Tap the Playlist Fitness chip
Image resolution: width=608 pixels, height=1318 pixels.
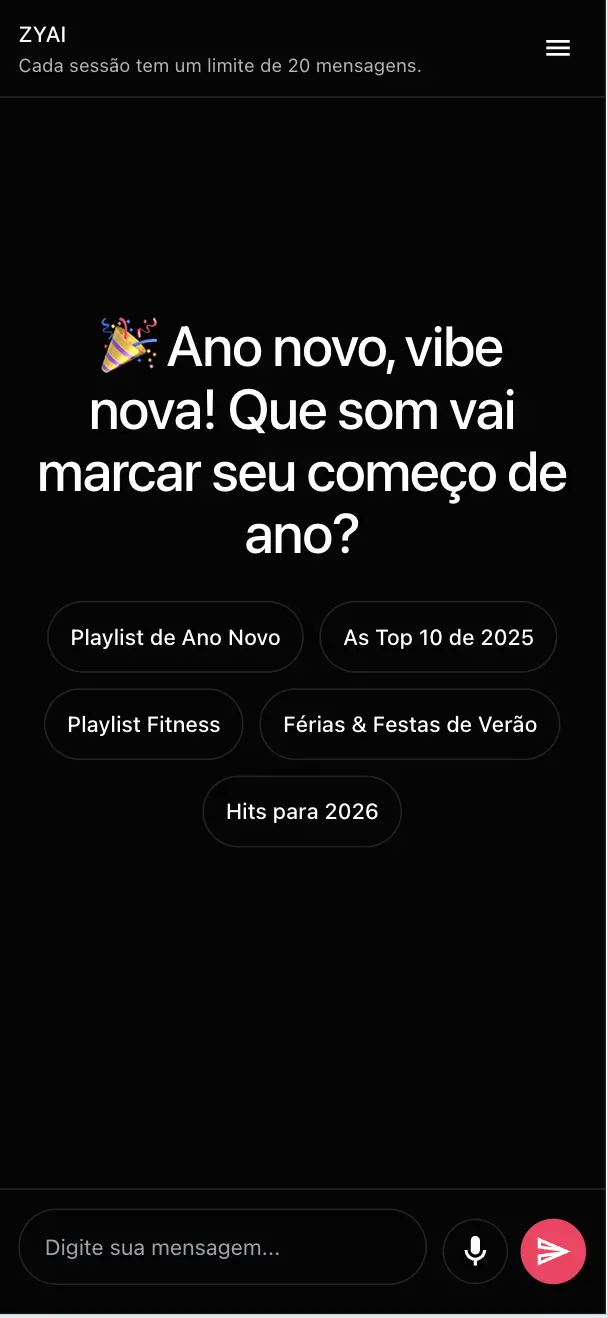(144, 724)
